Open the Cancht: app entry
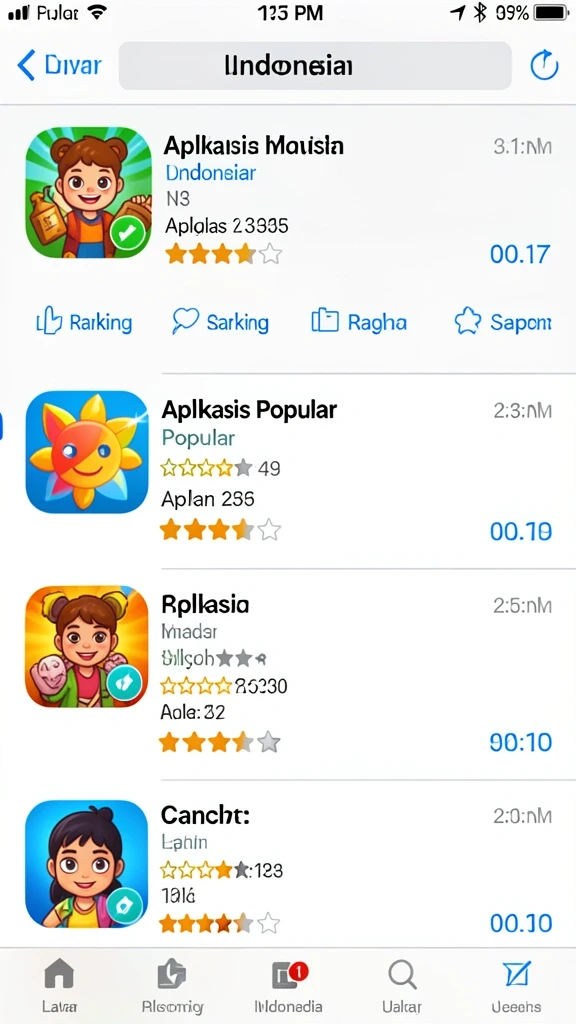 (x=288, y=863)
